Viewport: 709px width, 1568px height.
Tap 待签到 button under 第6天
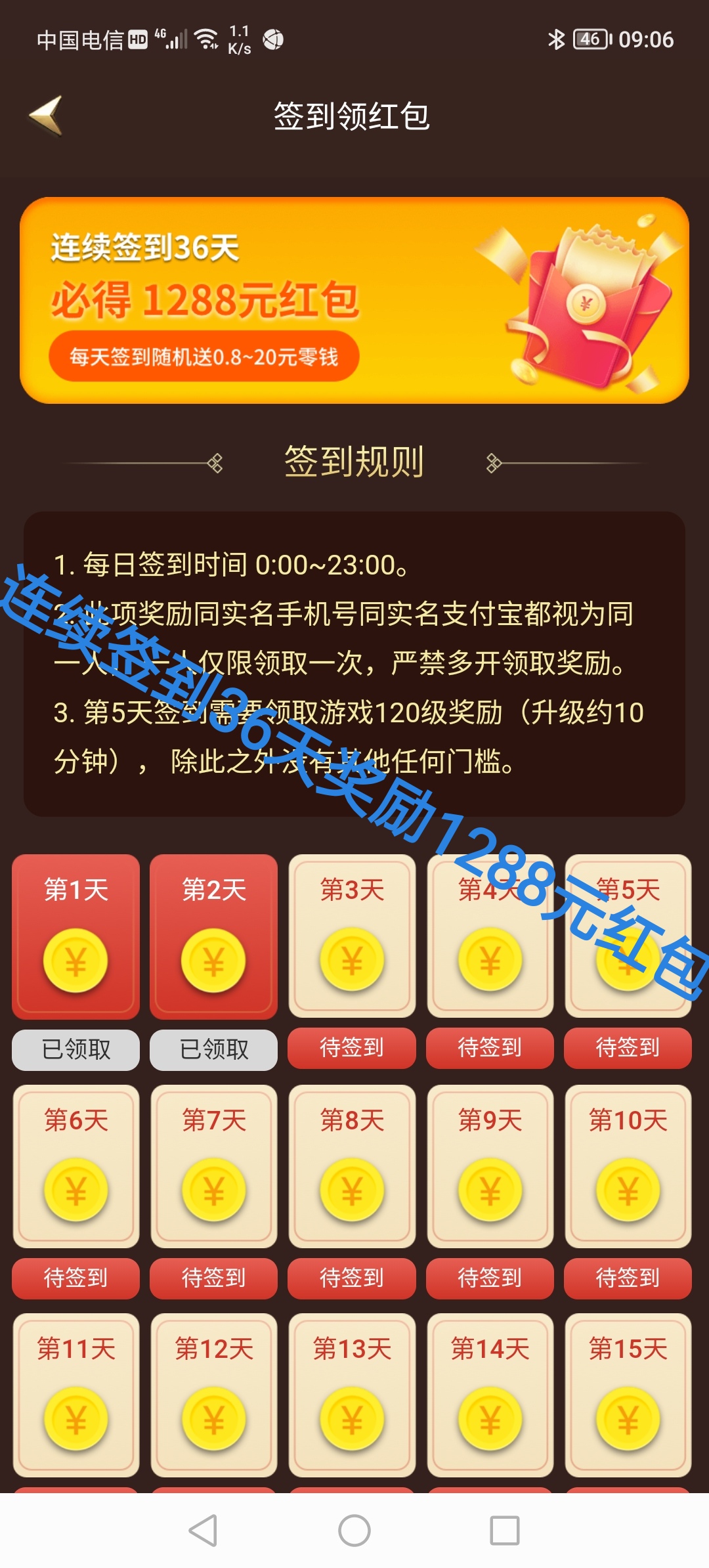[75, 1278]
